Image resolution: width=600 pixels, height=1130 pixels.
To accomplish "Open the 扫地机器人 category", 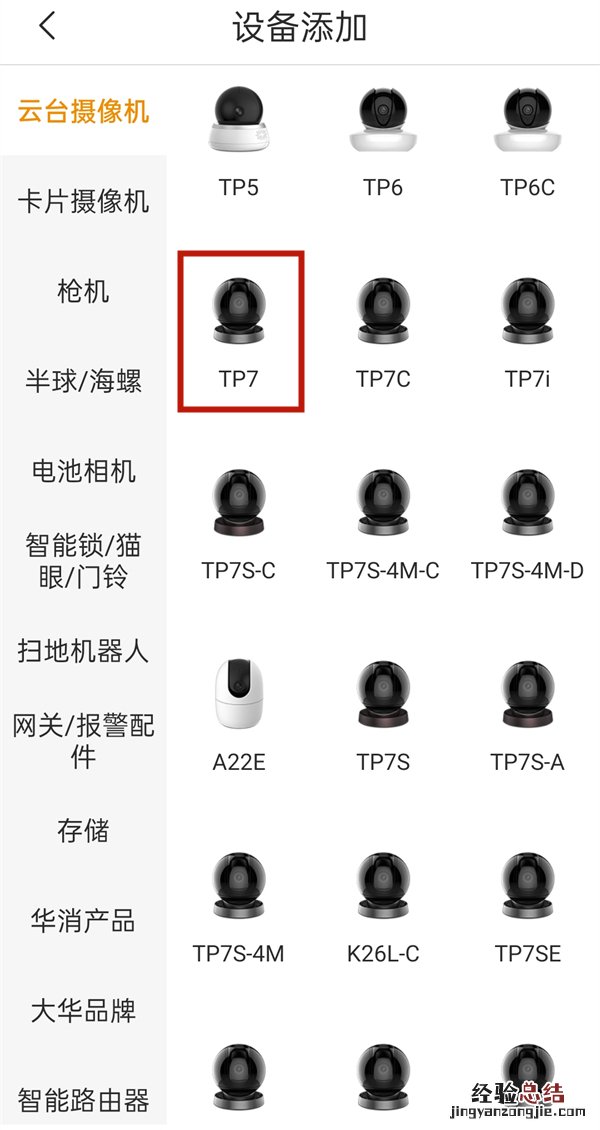I will point(83,651).
